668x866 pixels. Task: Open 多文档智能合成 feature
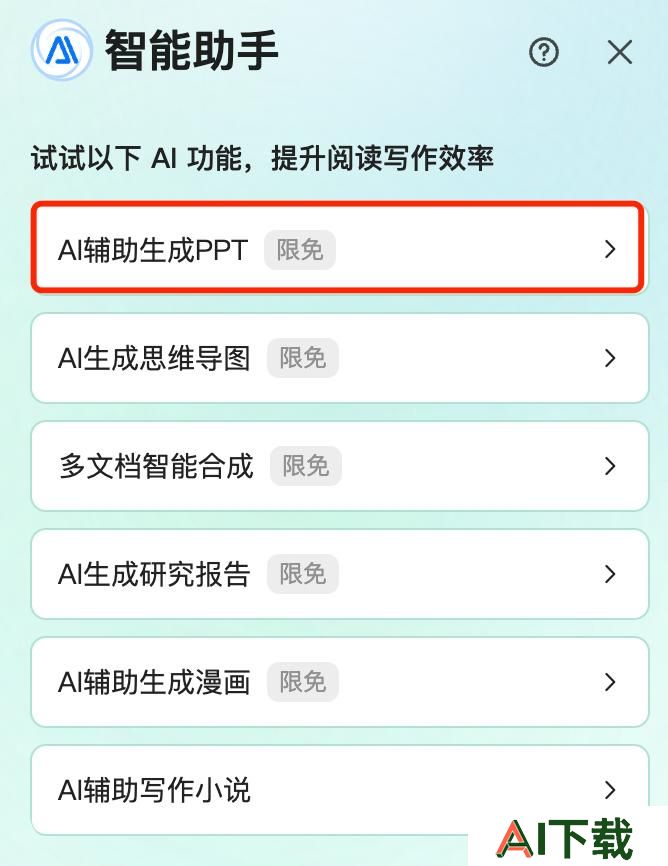tap(339, 466)
